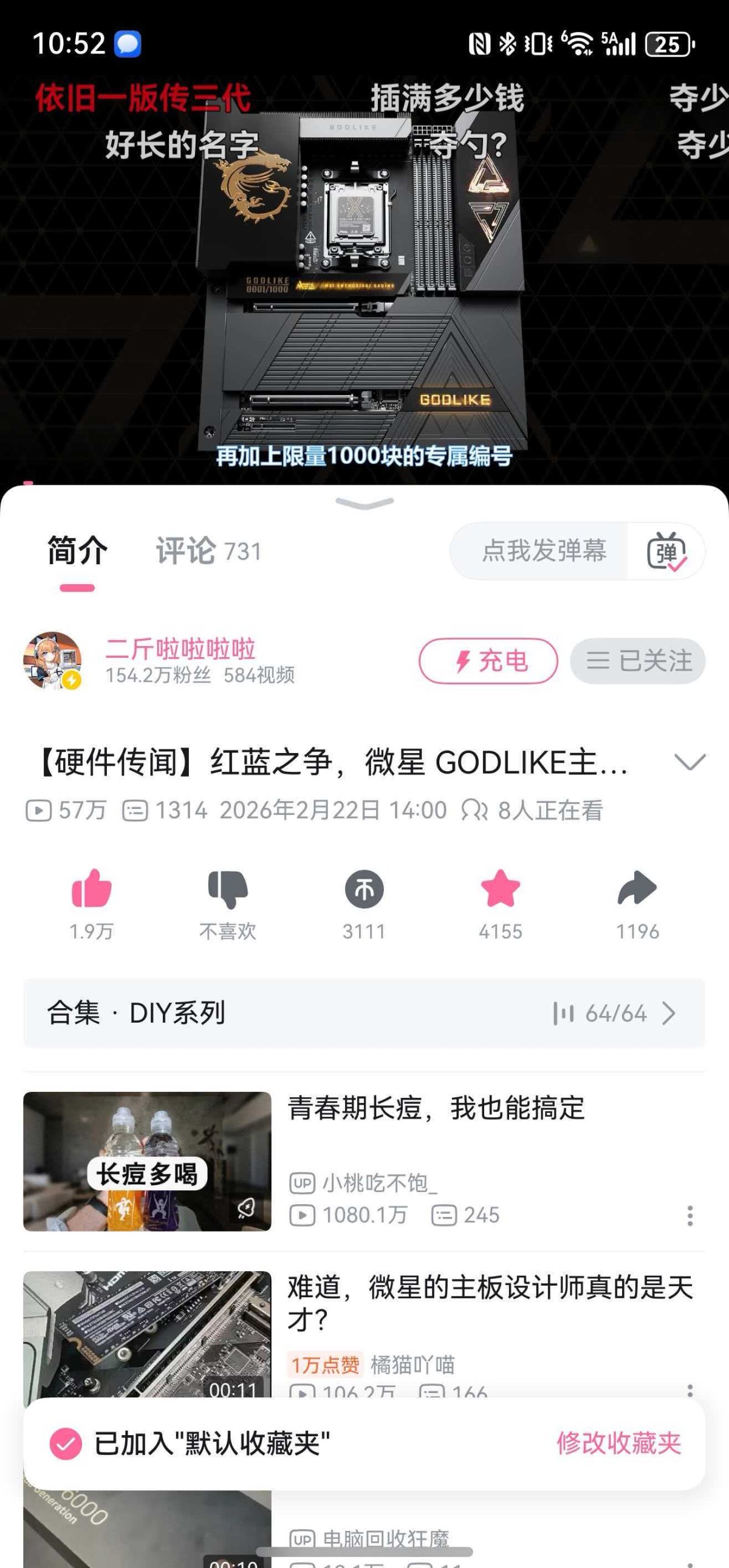Viewport: 729px width, 1568px height.
Task: Like the video with thumbs up
Action: pyautogui.click(x=91, y=889)
